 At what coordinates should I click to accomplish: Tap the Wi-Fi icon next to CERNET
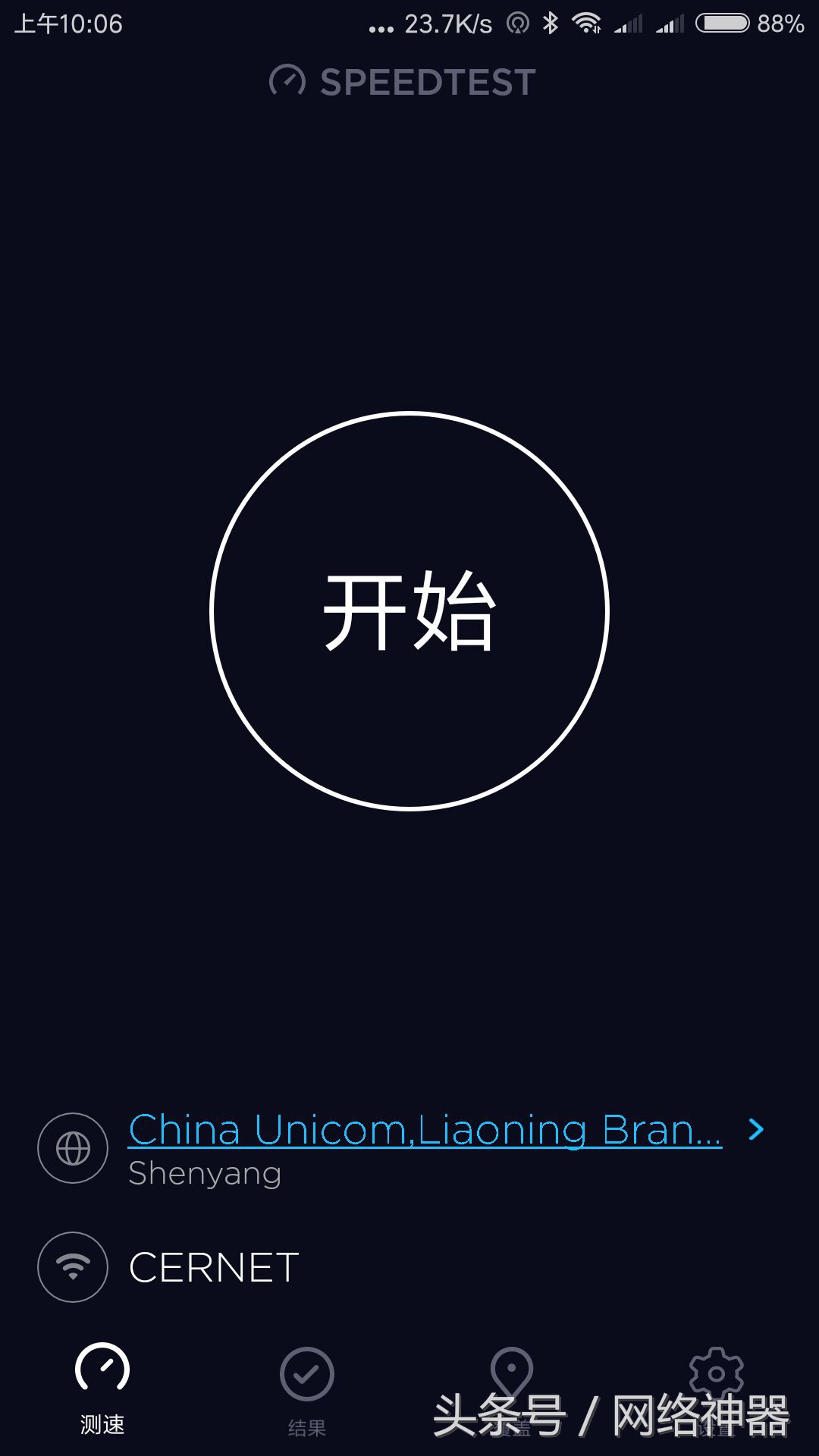click(x=72, y=1267)
